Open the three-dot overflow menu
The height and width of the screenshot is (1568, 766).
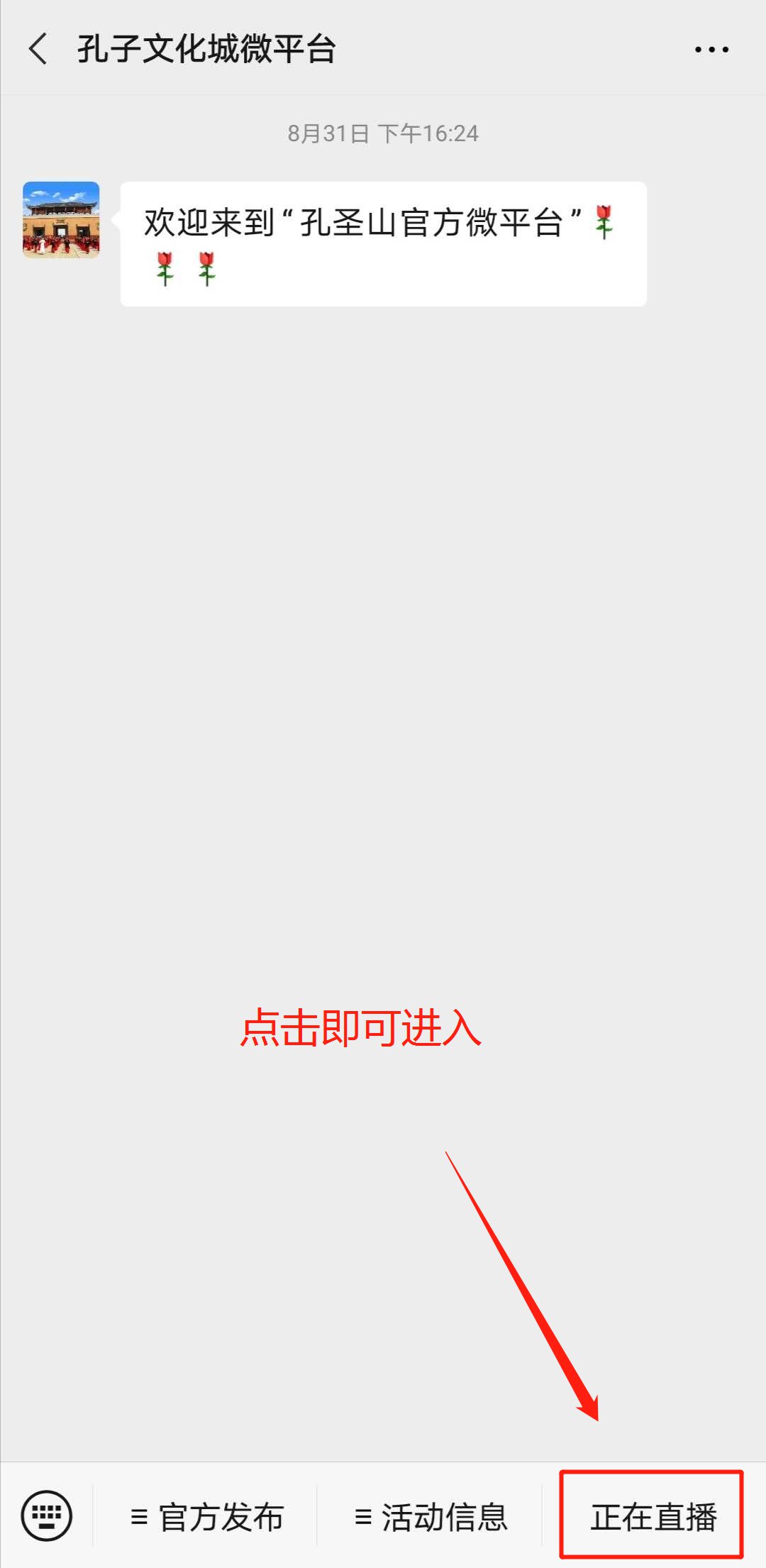[x=711, y=50]
